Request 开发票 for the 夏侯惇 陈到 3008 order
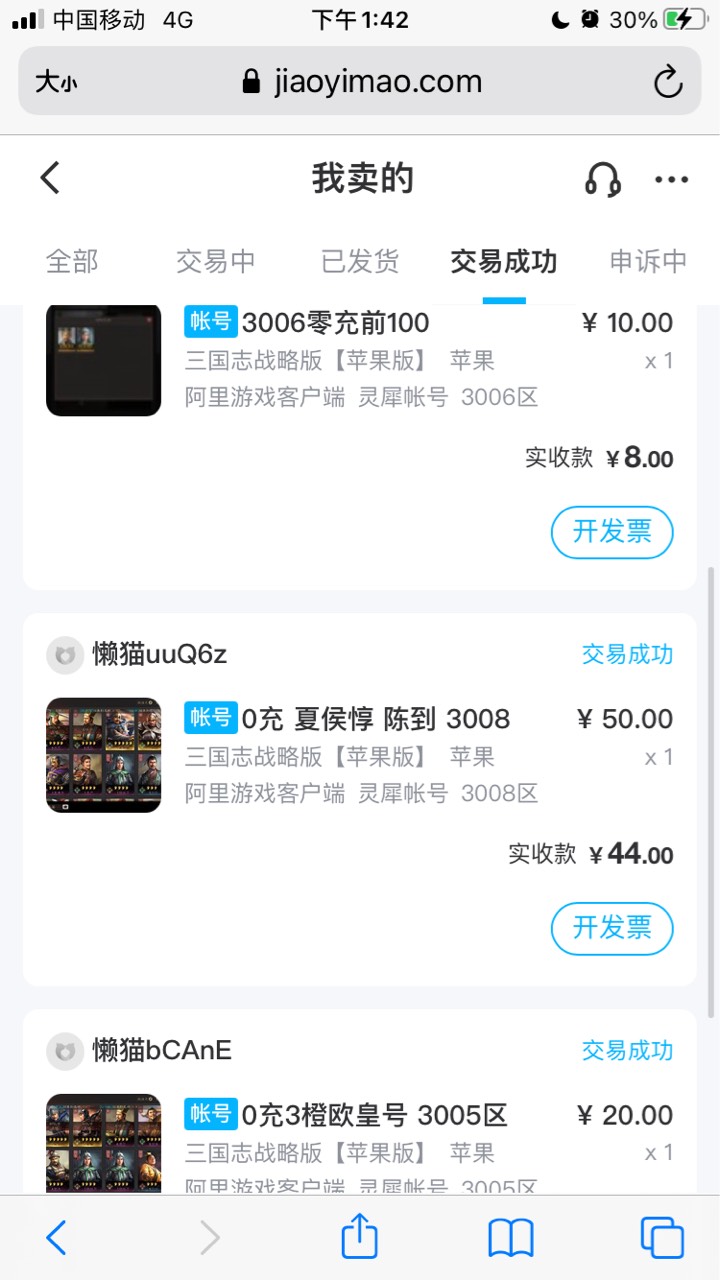Screen dimensions: 720x1280 coord(612,928)
